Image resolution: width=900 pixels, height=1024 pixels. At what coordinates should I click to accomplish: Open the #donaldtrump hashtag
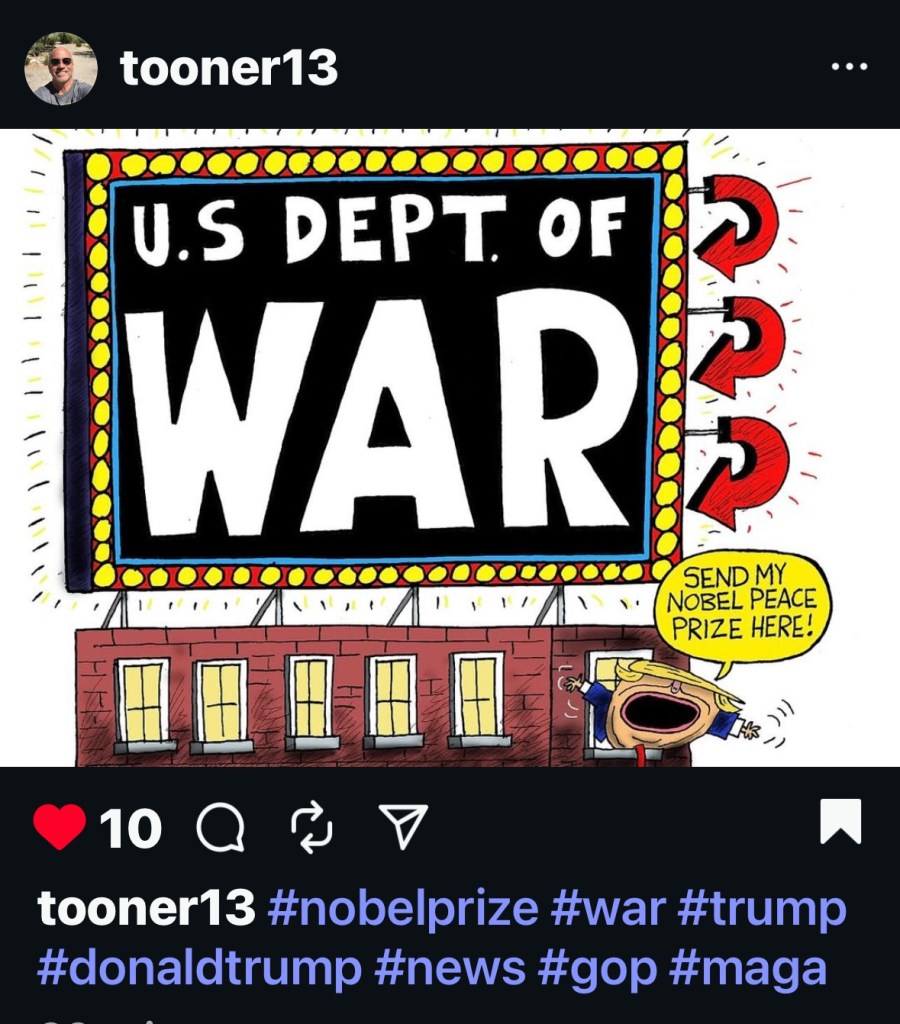point(199,968)
